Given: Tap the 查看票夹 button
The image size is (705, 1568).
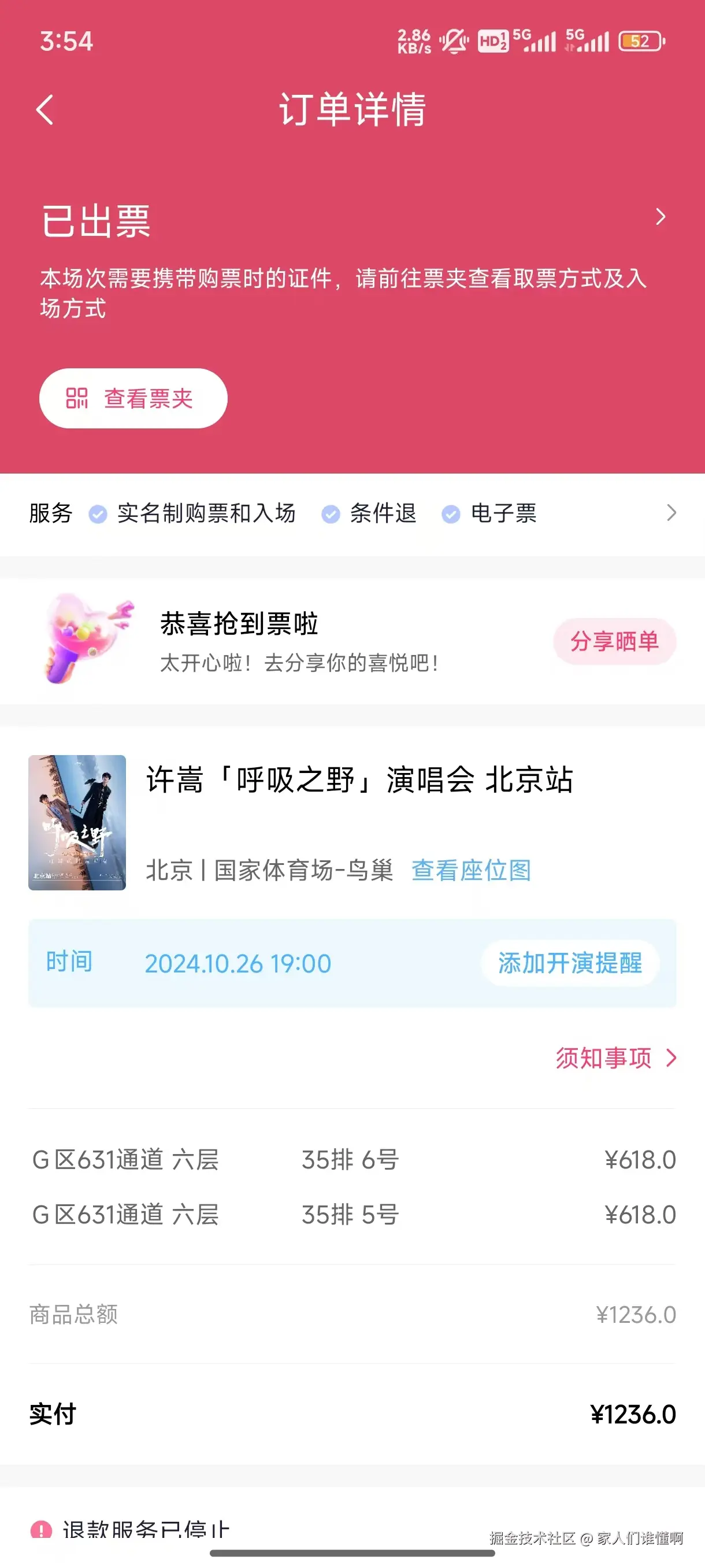Looking at the screenshot, I should point(133,398).
